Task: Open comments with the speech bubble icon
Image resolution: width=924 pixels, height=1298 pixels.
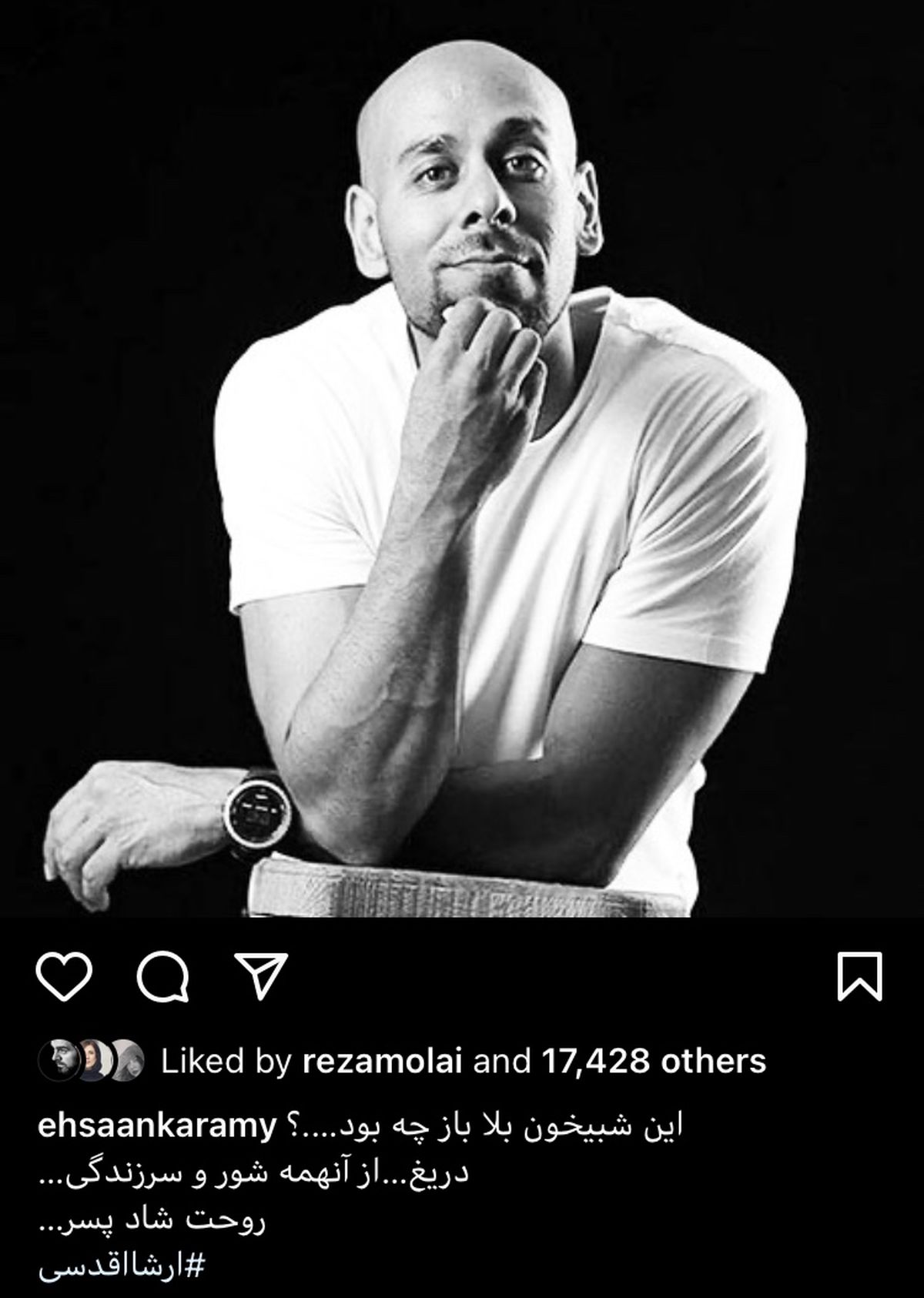Action: pyautogui.click(x=162, y=976)
